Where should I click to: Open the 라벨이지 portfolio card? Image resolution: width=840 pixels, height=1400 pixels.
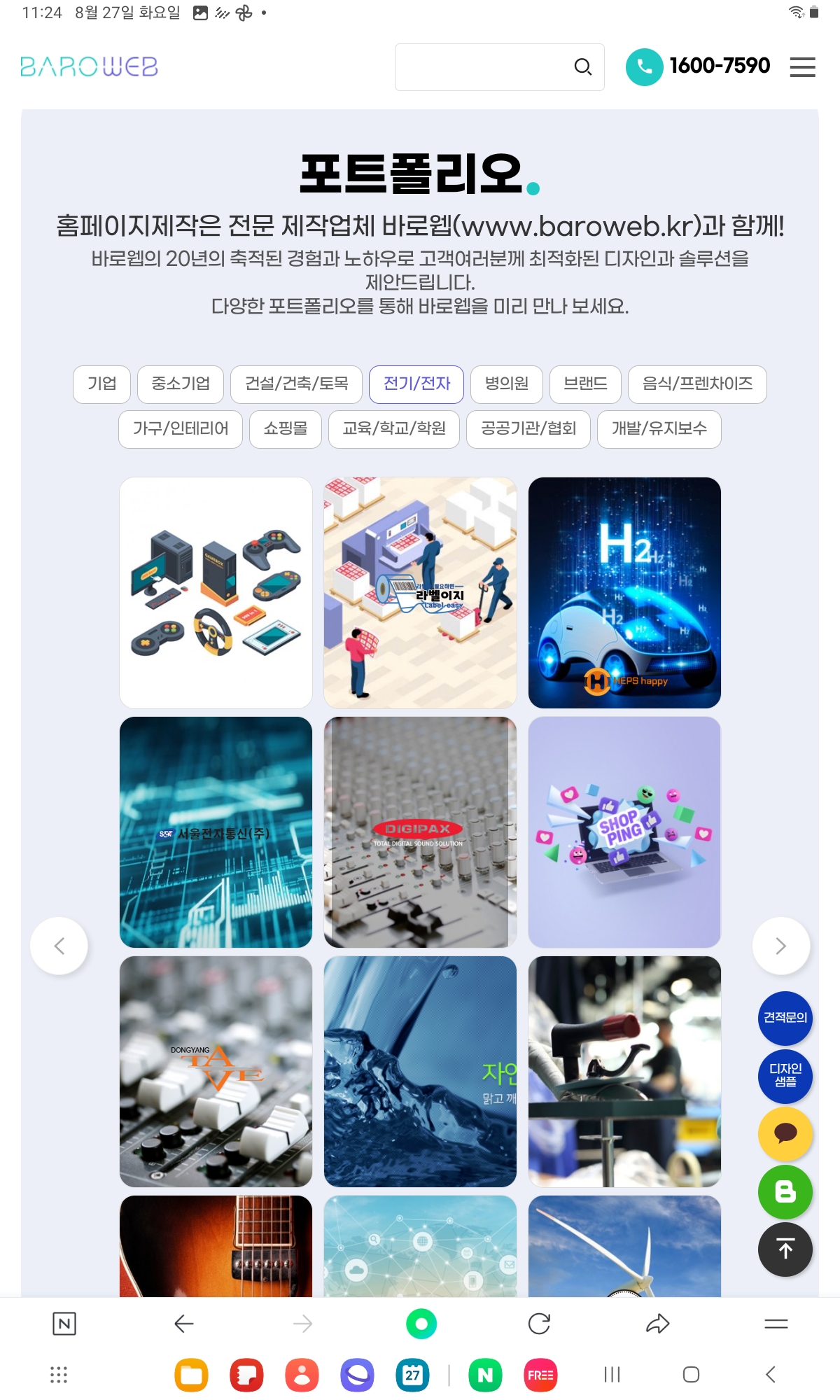[x=420, y=592]
